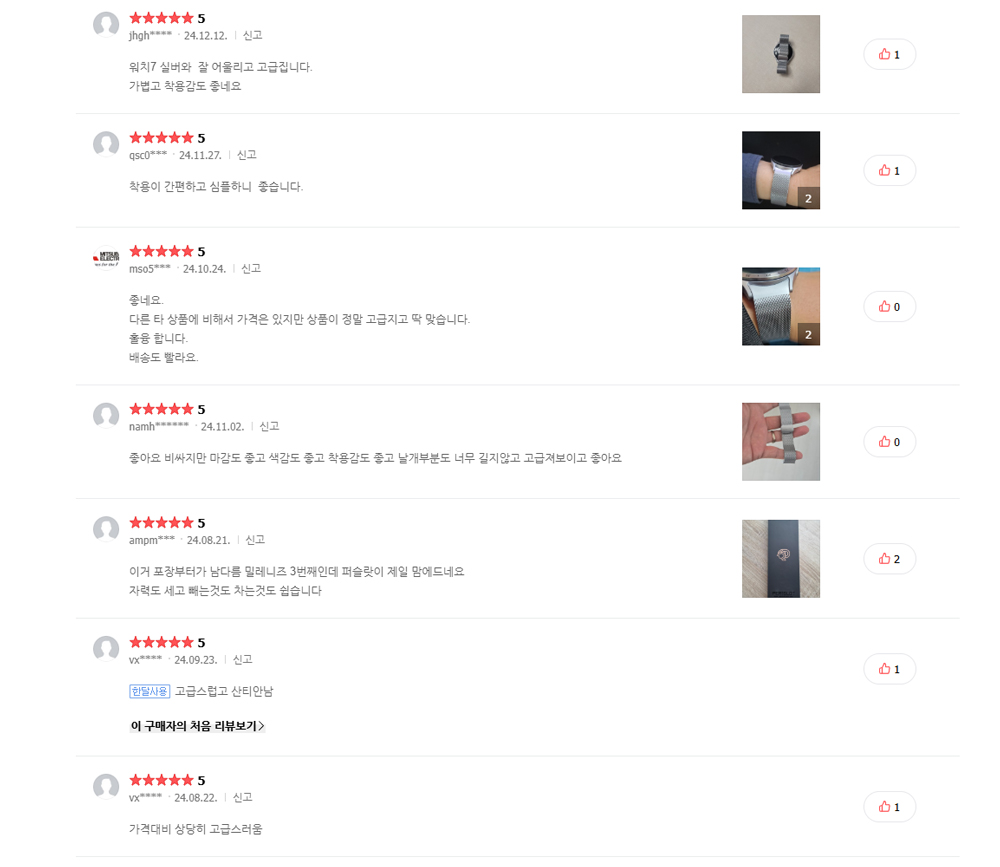Viewport: 1000px width, 867px height.
Task: Like the review by namh******
Action: pos(889,441)
